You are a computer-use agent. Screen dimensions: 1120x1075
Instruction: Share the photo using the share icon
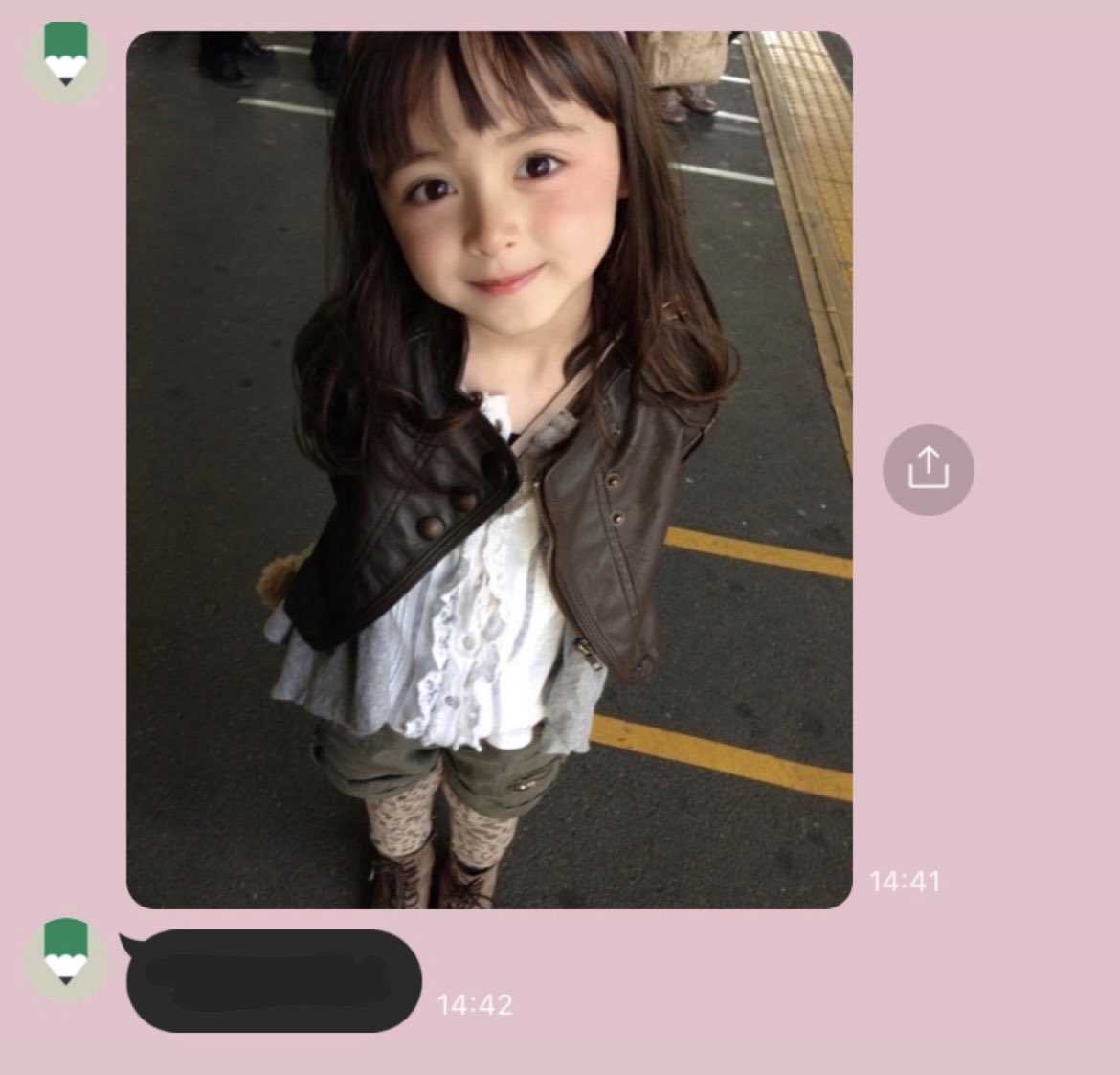[927, 469]
